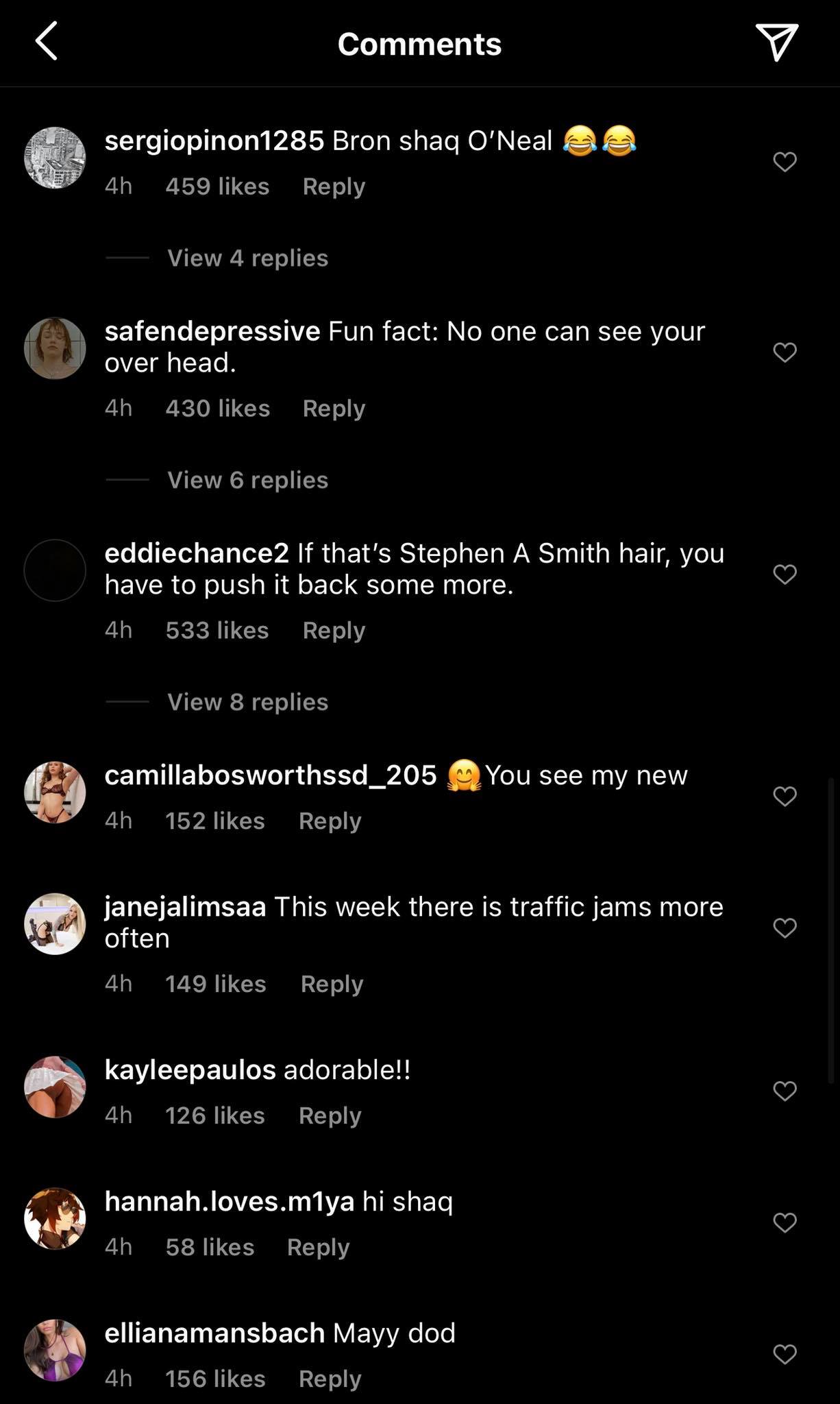Toggle the heart on eddiechance2's comment
The width and height of the screenshot is (840, 1404).
(785, 574)
